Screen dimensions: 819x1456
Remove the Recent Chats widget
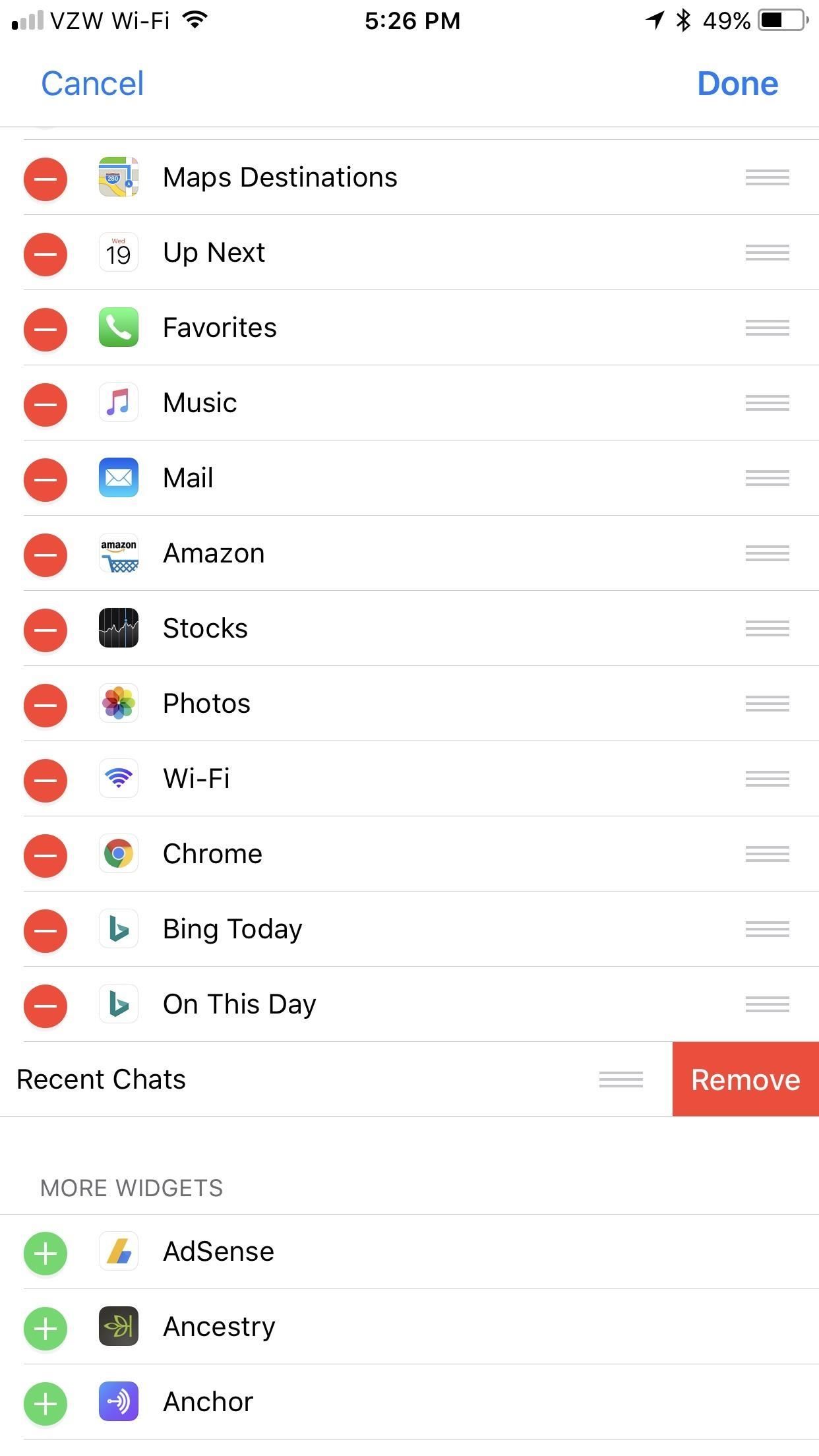[x=745, y=1079]
